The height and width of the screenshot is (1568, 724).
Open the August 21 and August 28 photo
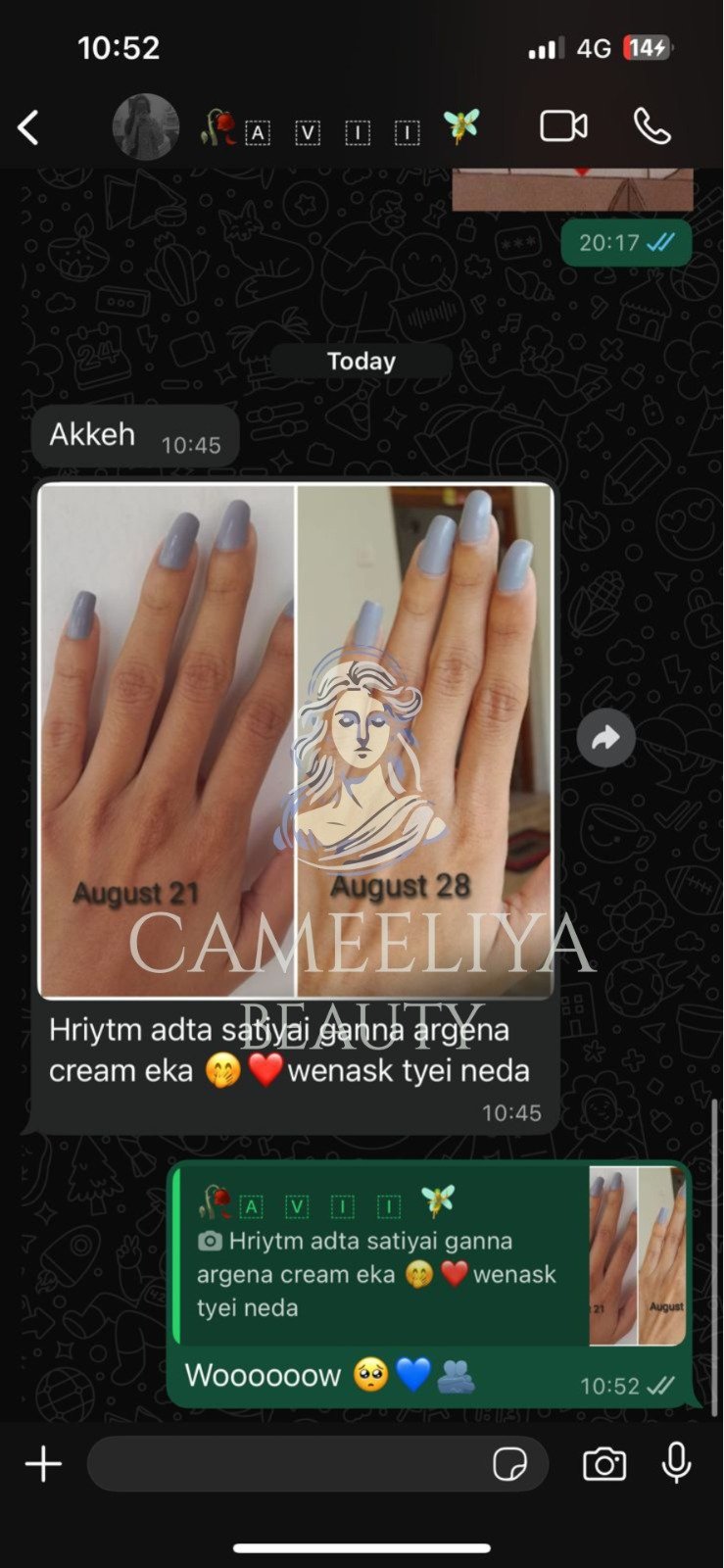tap(295, 740)
